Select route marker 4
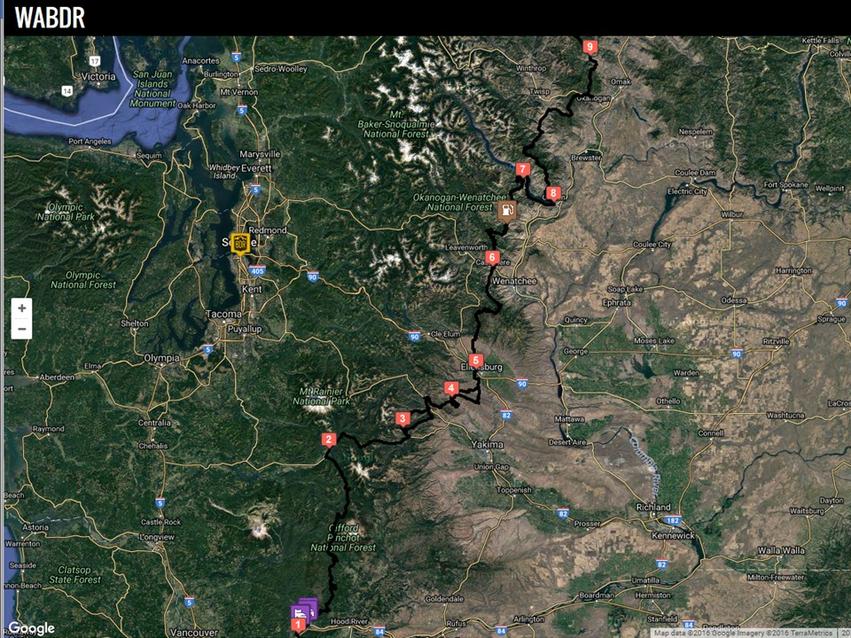The width and height of the screenshot is (851, 638). coord(450,389)
